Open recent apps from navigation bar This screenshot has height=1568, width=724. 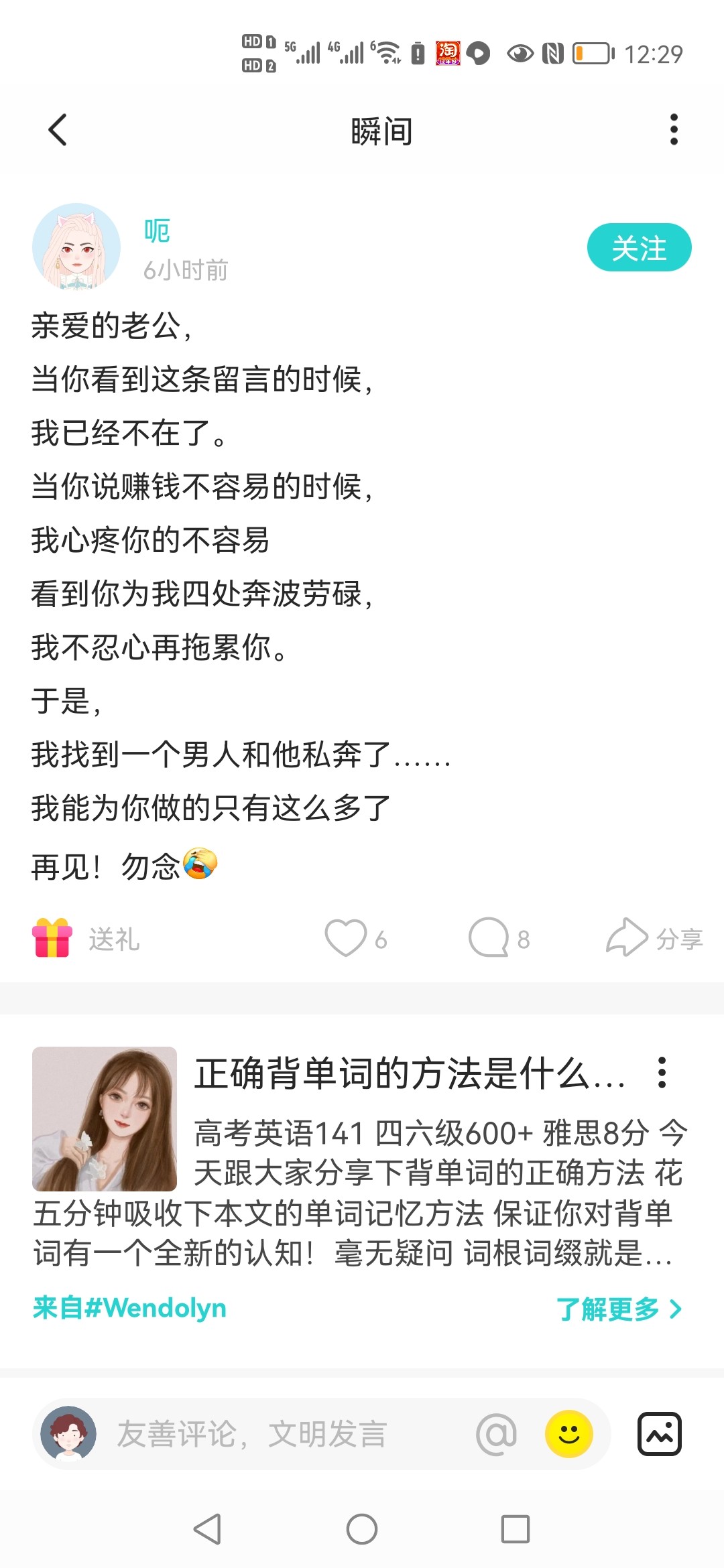click(515, 1529)
